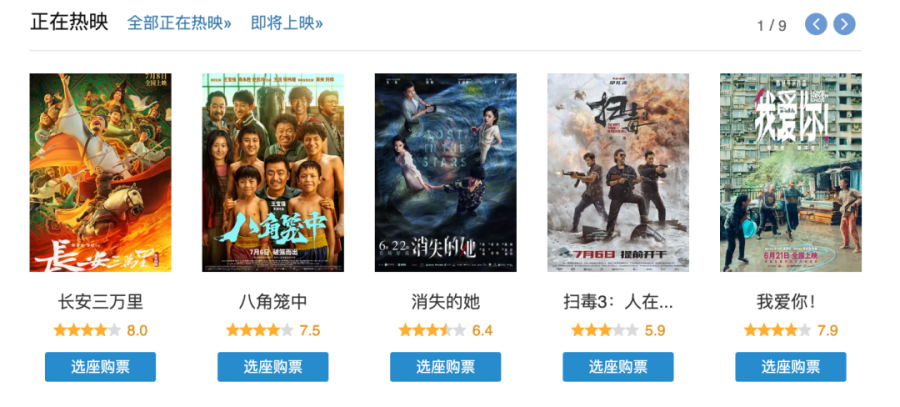Screen dimensions: 900x407
Task: Choose seats for 我爱你!
Action: point(790,367)
